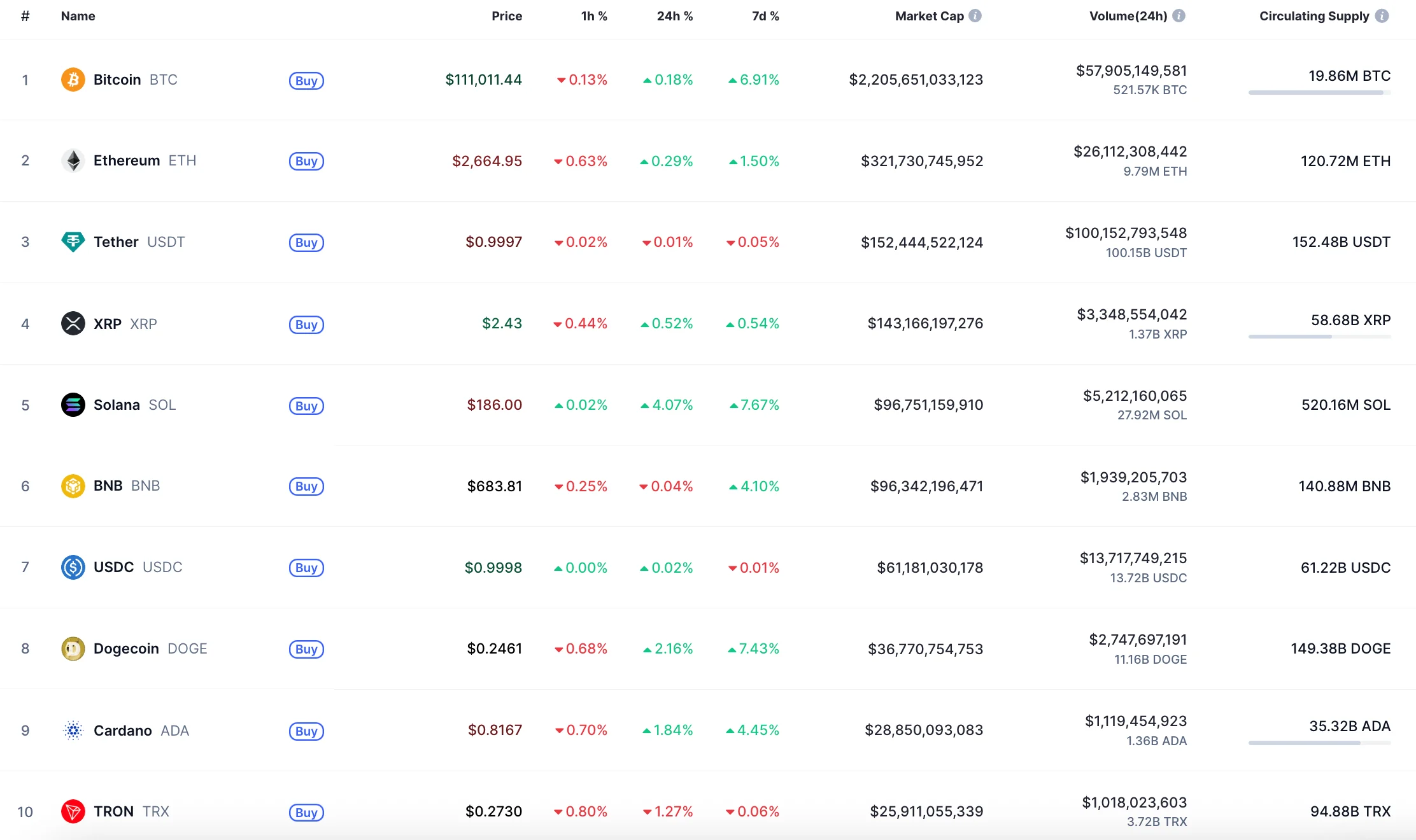Open the Ethereum coin page
The width and height of the screenshot is (1416, 840).
point(127,160)
